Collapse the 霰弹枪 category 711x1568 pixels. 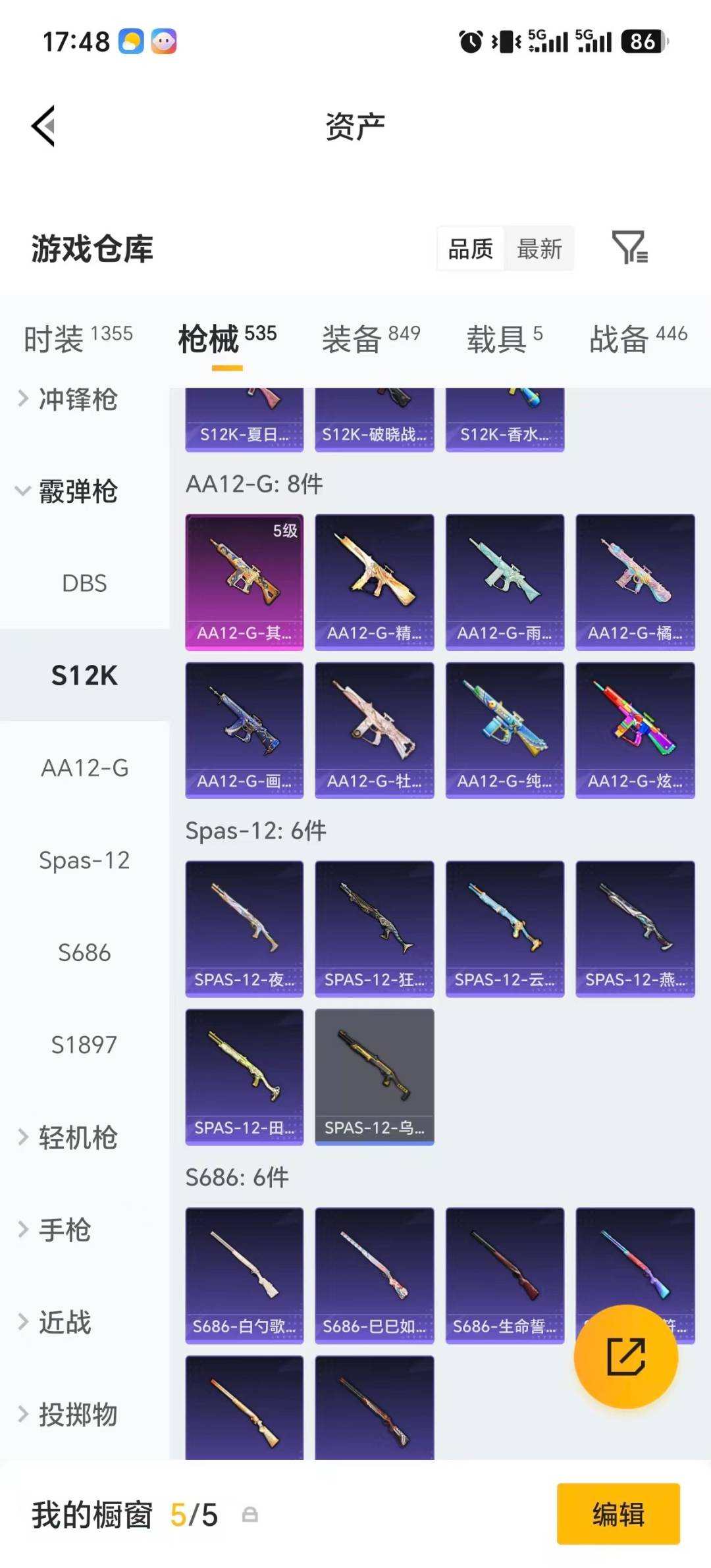pyautogui.click(x=69, y=491)
